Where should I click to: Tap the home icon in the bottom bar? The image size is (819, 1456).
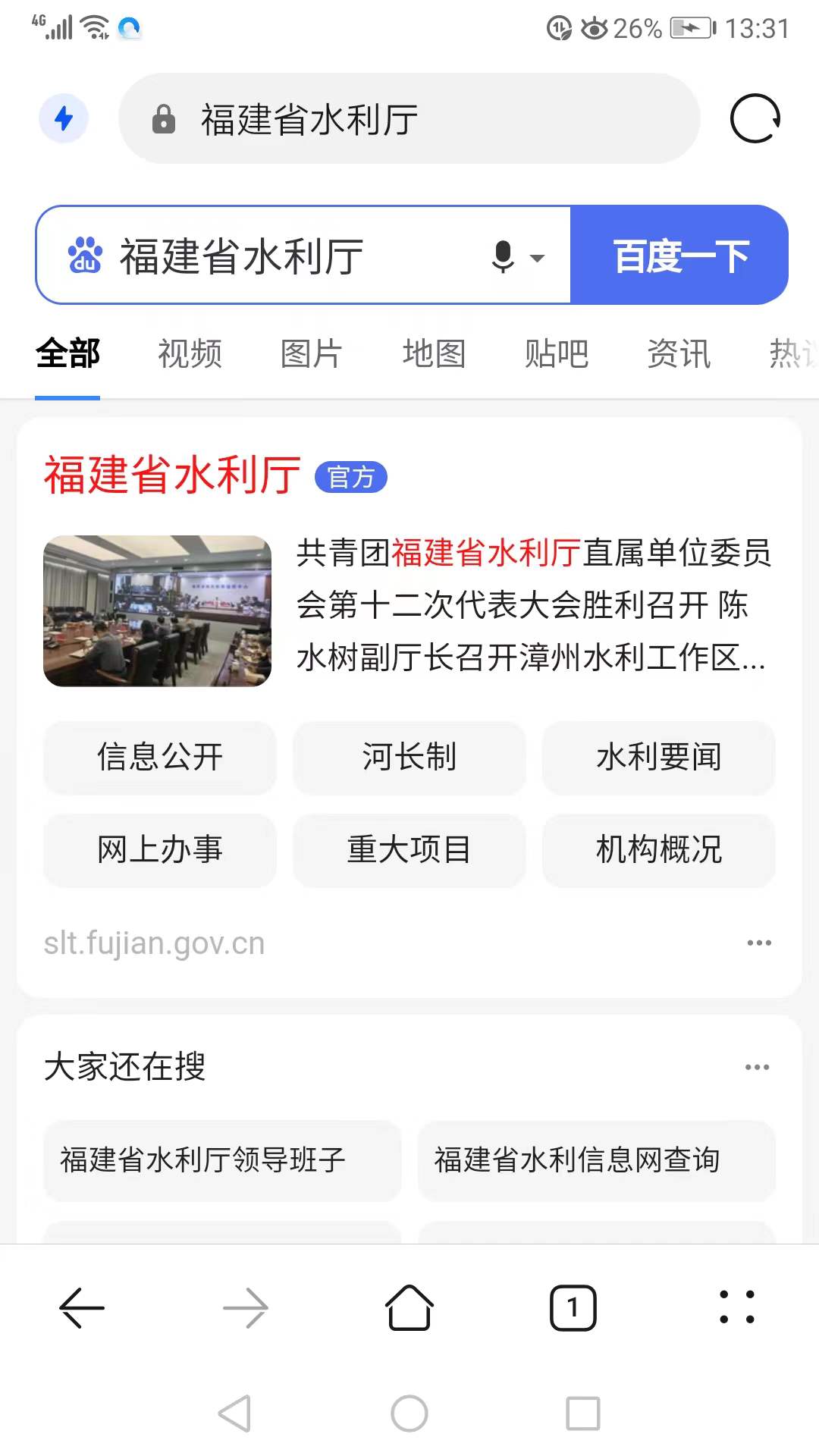[x=409, y=1307]
